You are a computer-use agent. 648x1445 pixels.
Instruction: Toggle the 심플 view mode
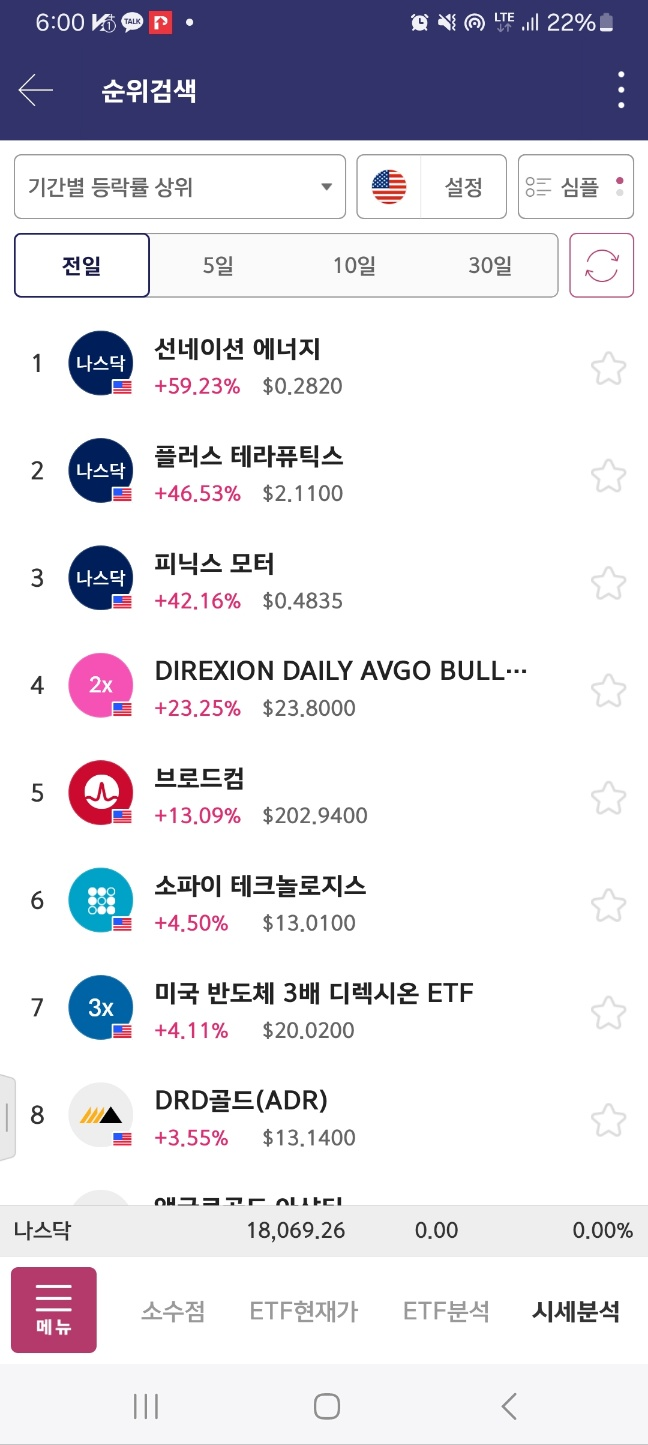pos(576,187)
